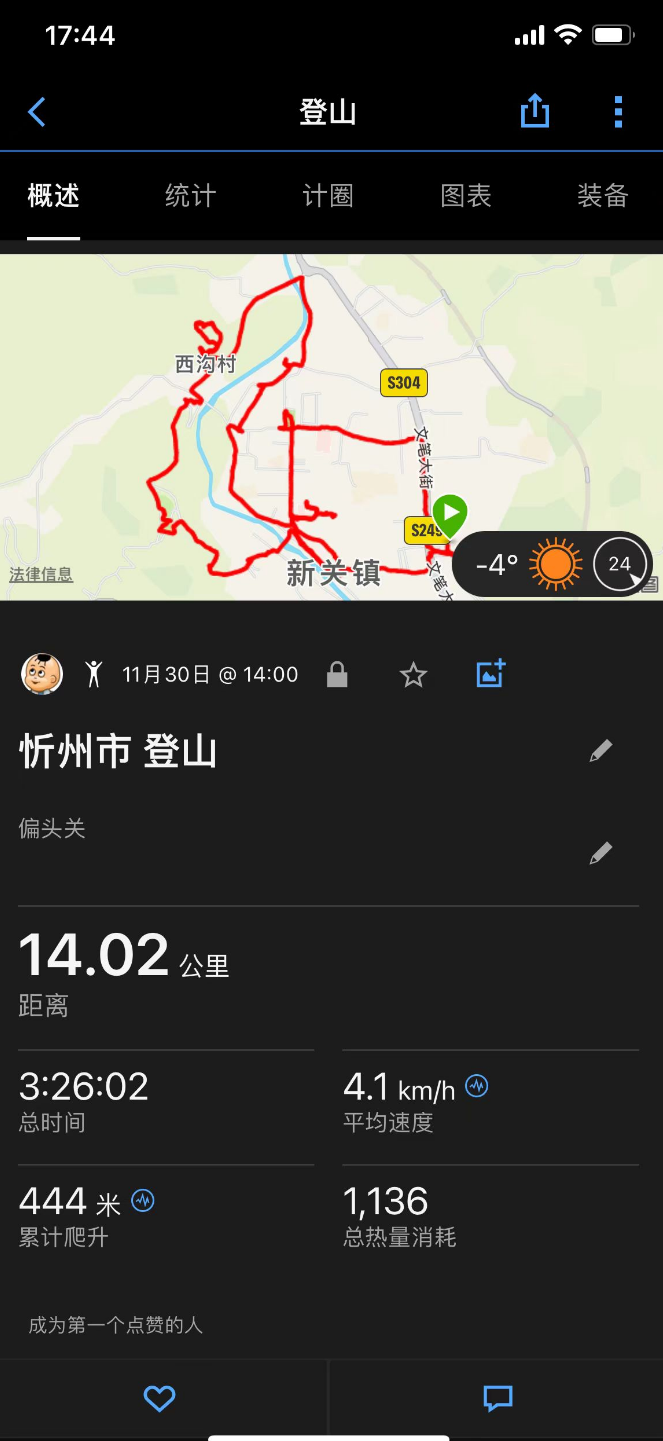Edit the 偏头关 description note
The width and height of the screenshot is (663, 1441).
pyautogui.click(x=600, y=853)
